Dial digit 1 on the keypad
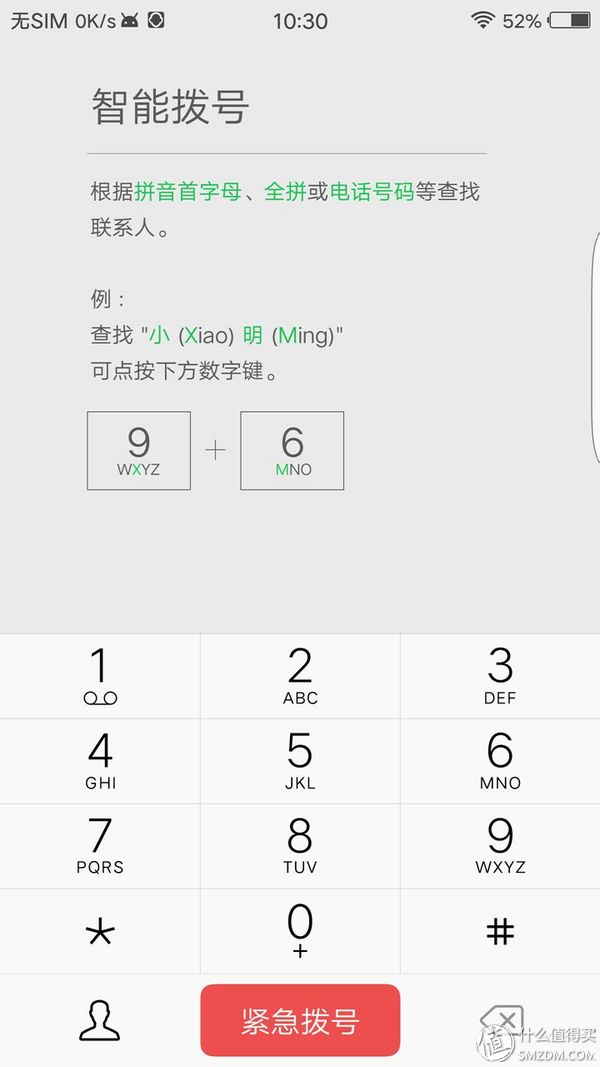 click(x=100, y=676)
